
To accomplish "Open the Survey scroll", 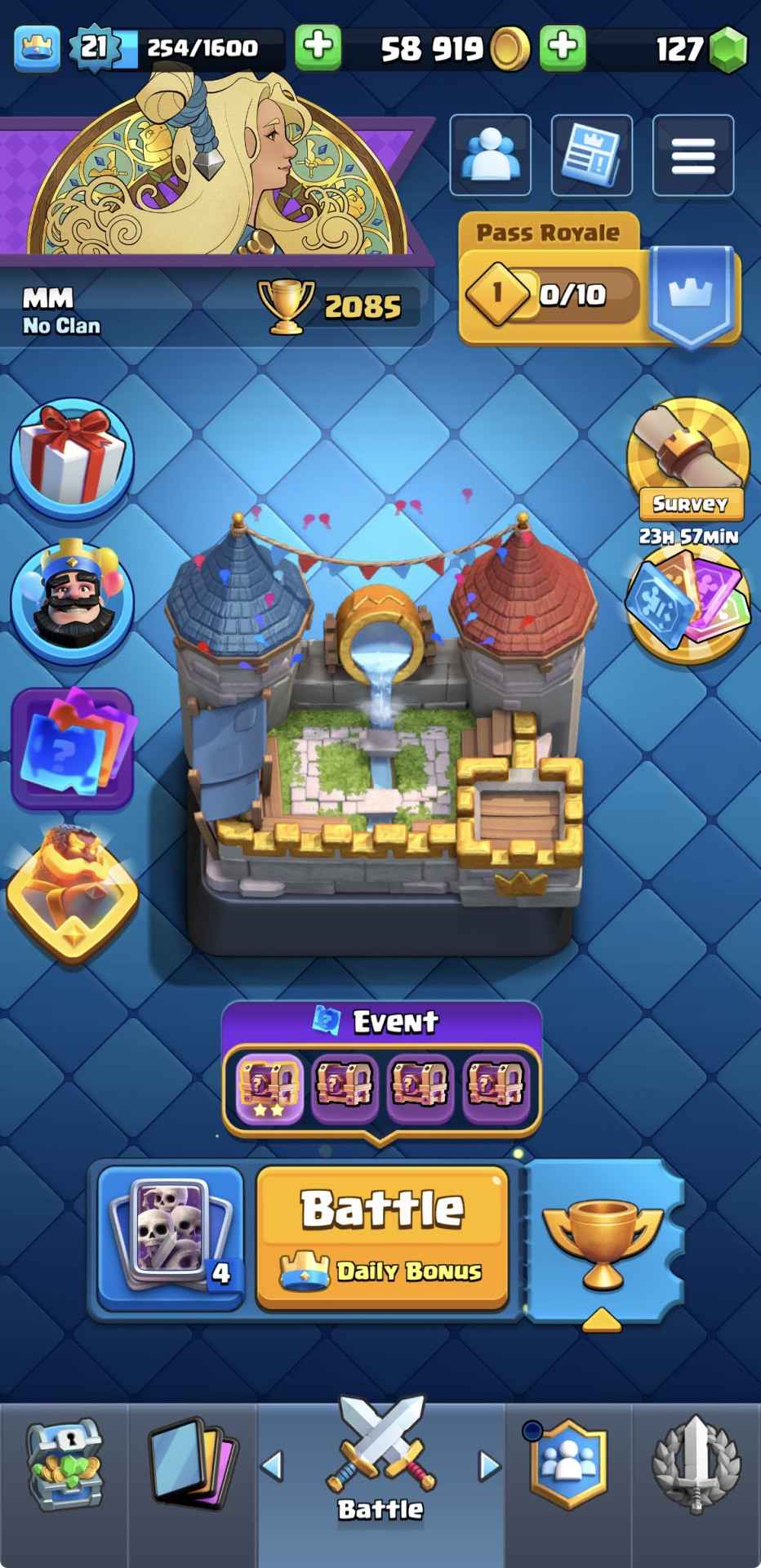I will pos(688,457).
